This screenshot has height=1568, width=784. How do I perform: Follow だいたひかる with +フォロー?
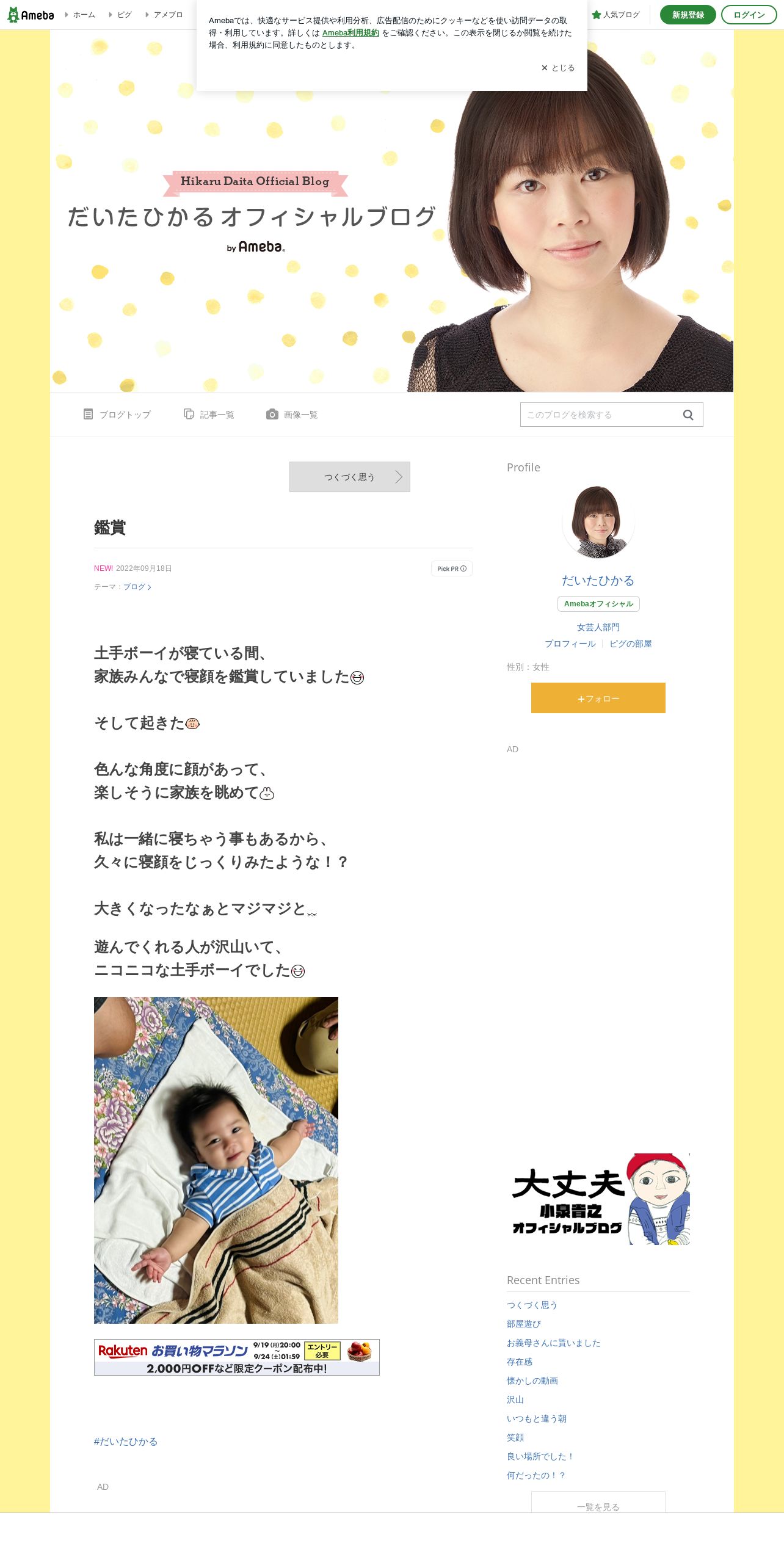(x=598, y=698)
